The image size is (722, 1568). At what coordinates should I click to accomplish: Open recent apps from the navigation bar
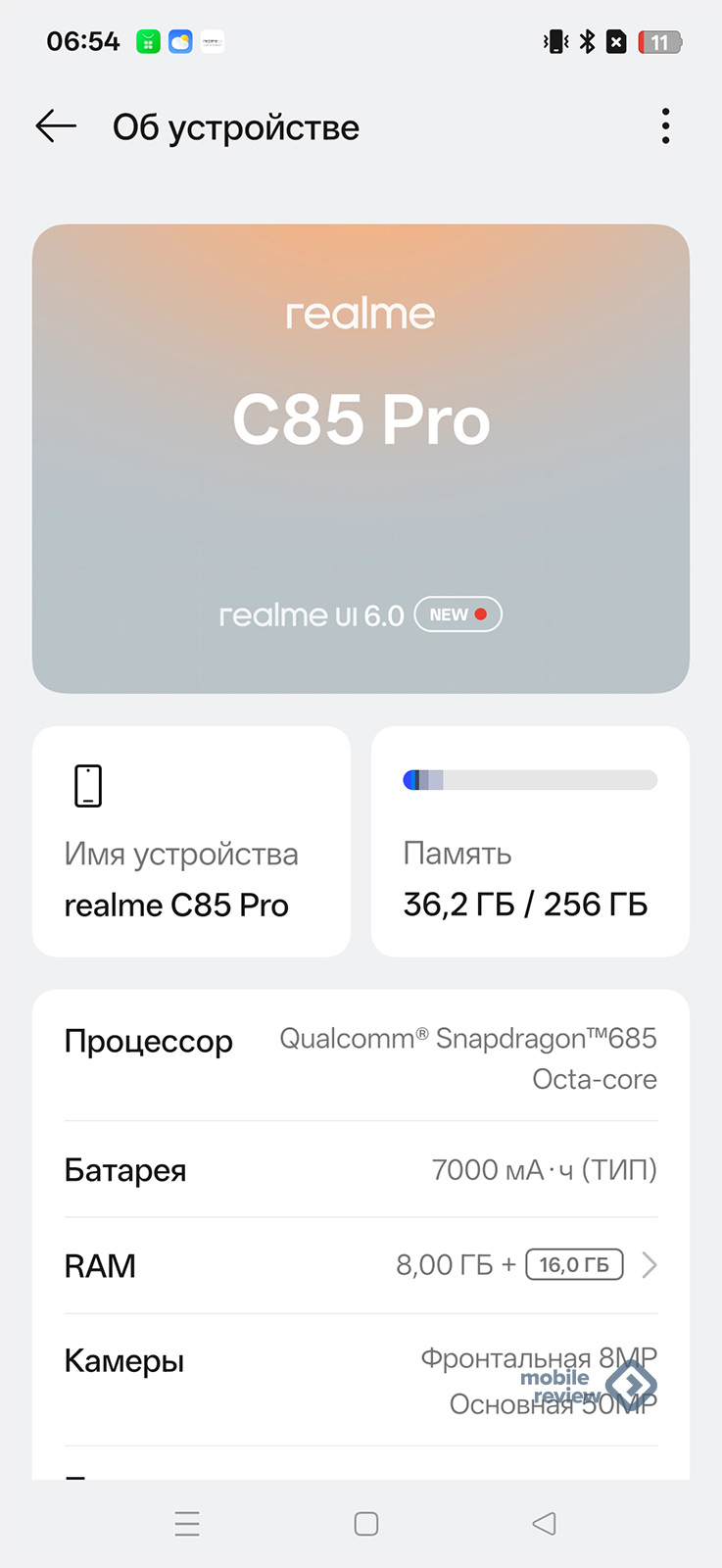click(x=187, y=1523)
